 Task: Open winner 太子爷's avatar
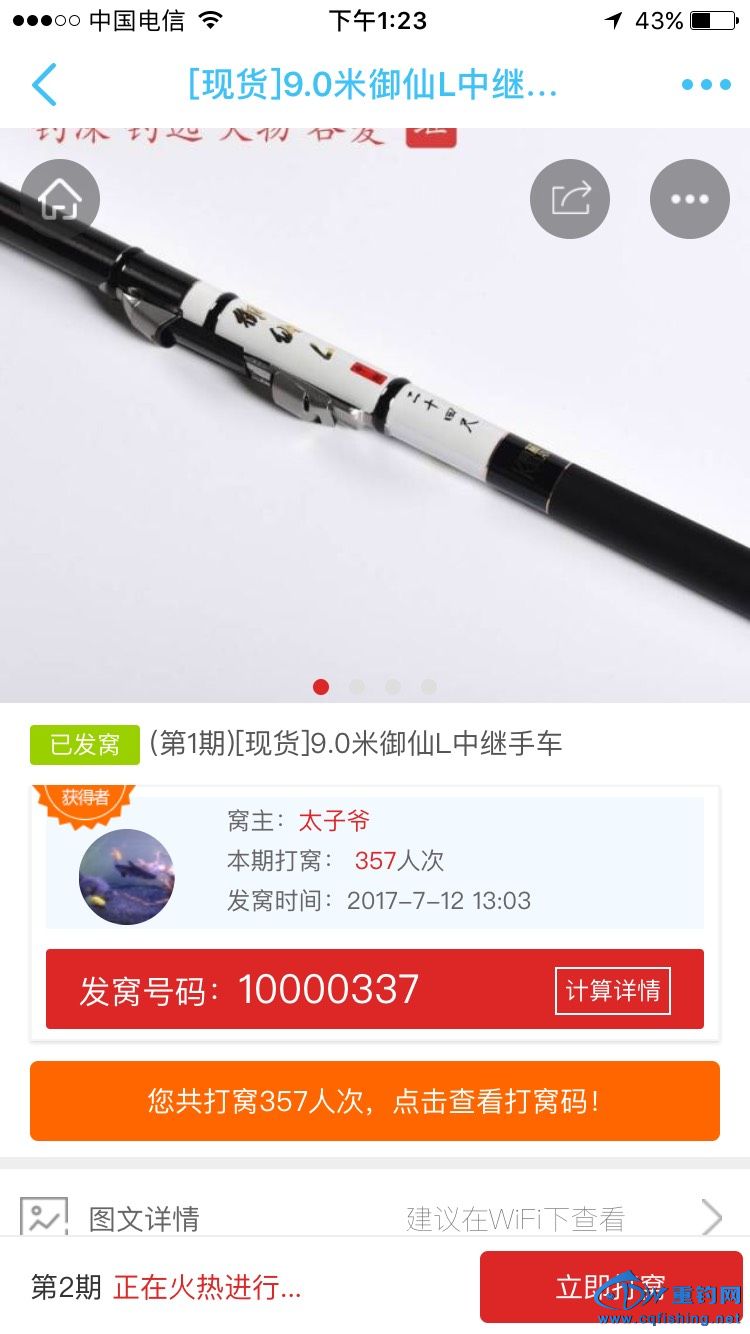(127, 876)
